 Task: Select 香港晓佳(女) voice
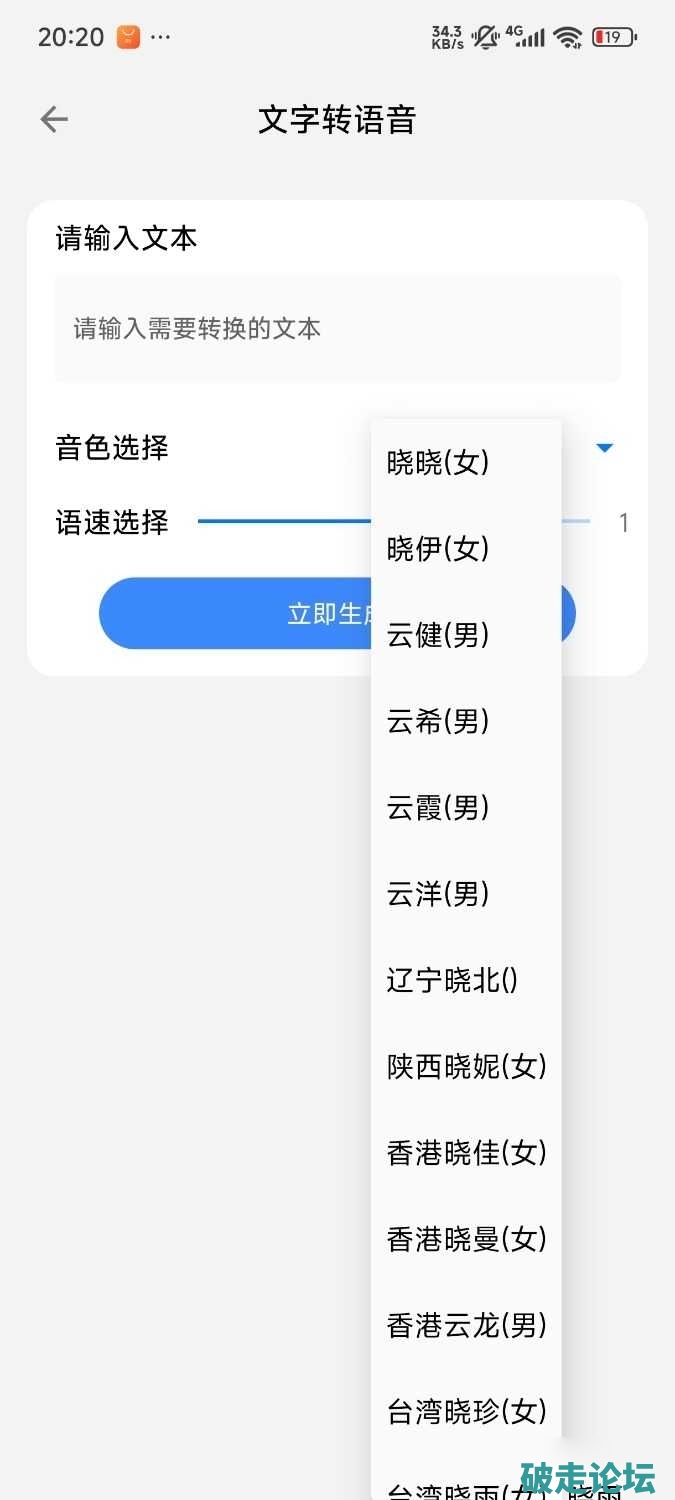tap(466, 1152)
